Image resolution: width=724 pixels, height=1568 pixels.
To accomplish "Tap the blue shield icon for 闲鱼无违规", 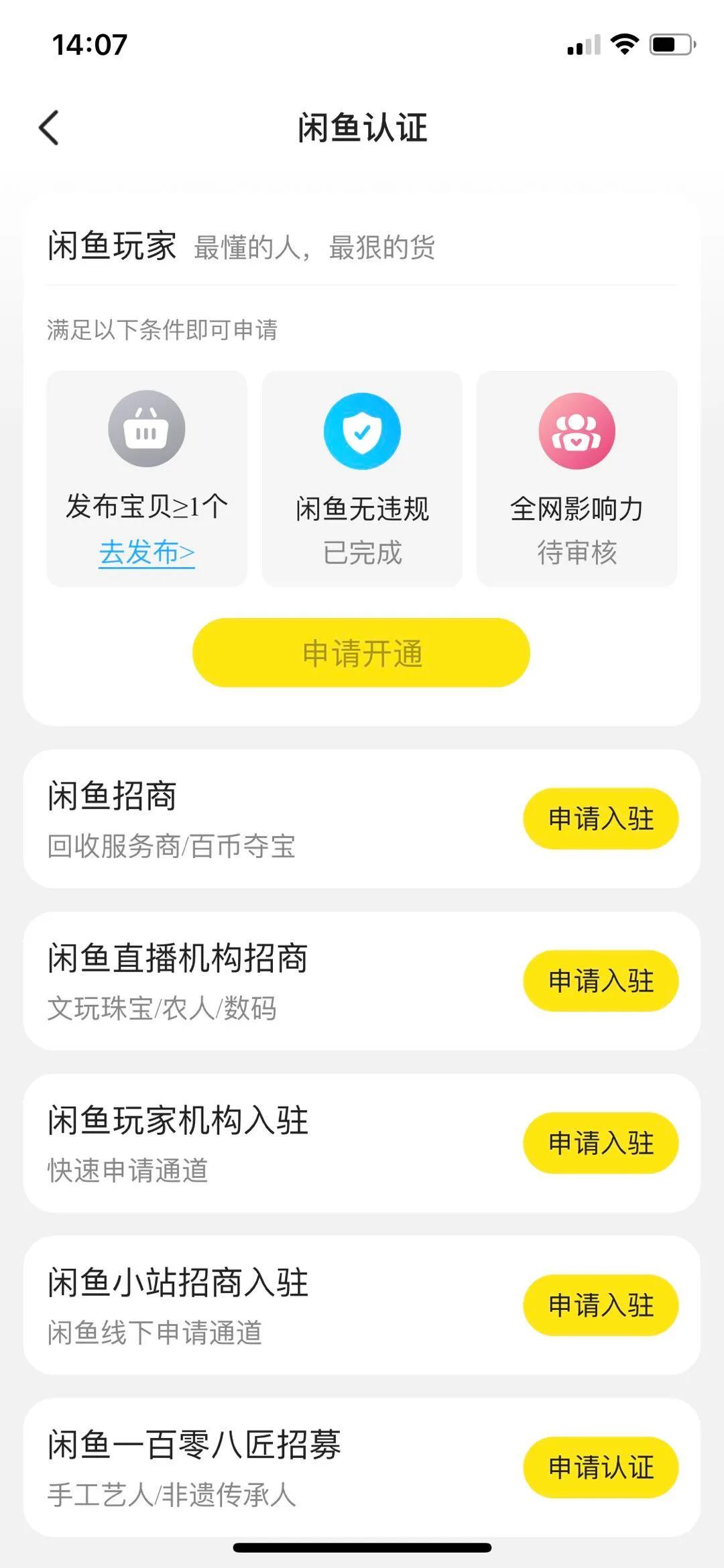I will click(x=361, y=430).
